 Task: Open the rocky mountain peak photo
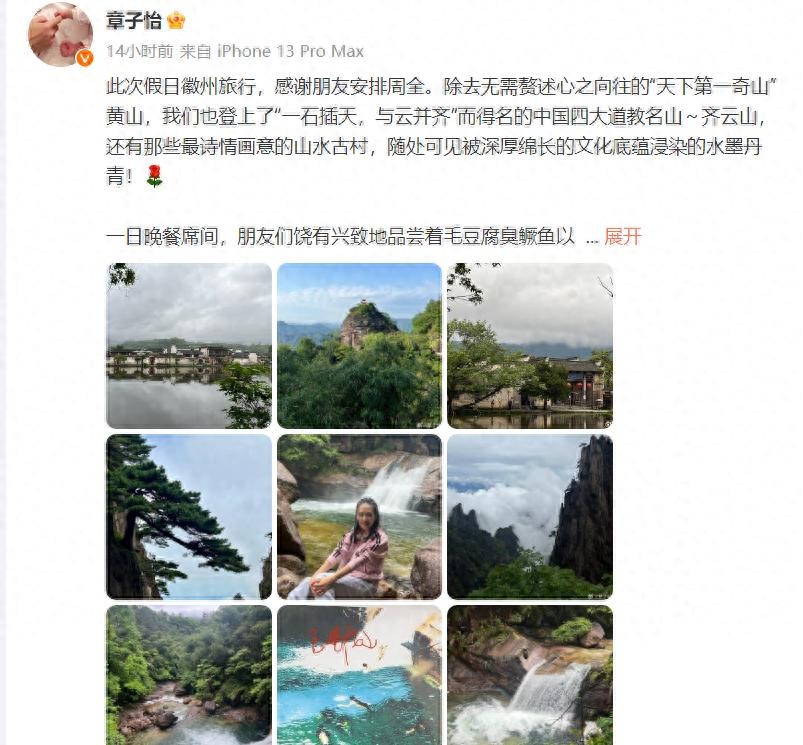tap(359, 346)
